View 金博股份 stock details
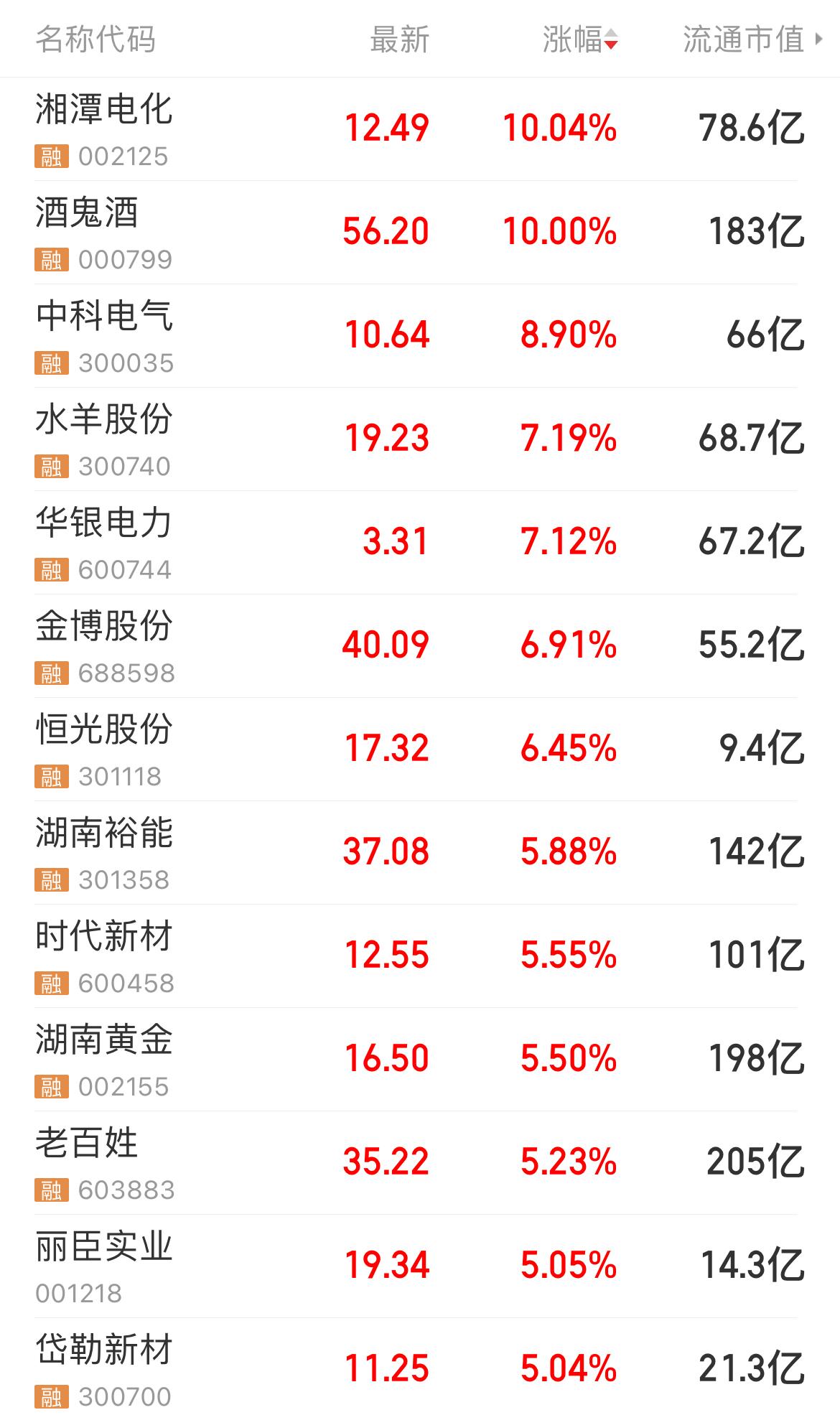The width and height of the screenshot is (840, 1415). pyautogui.click(x=105, y=628)
